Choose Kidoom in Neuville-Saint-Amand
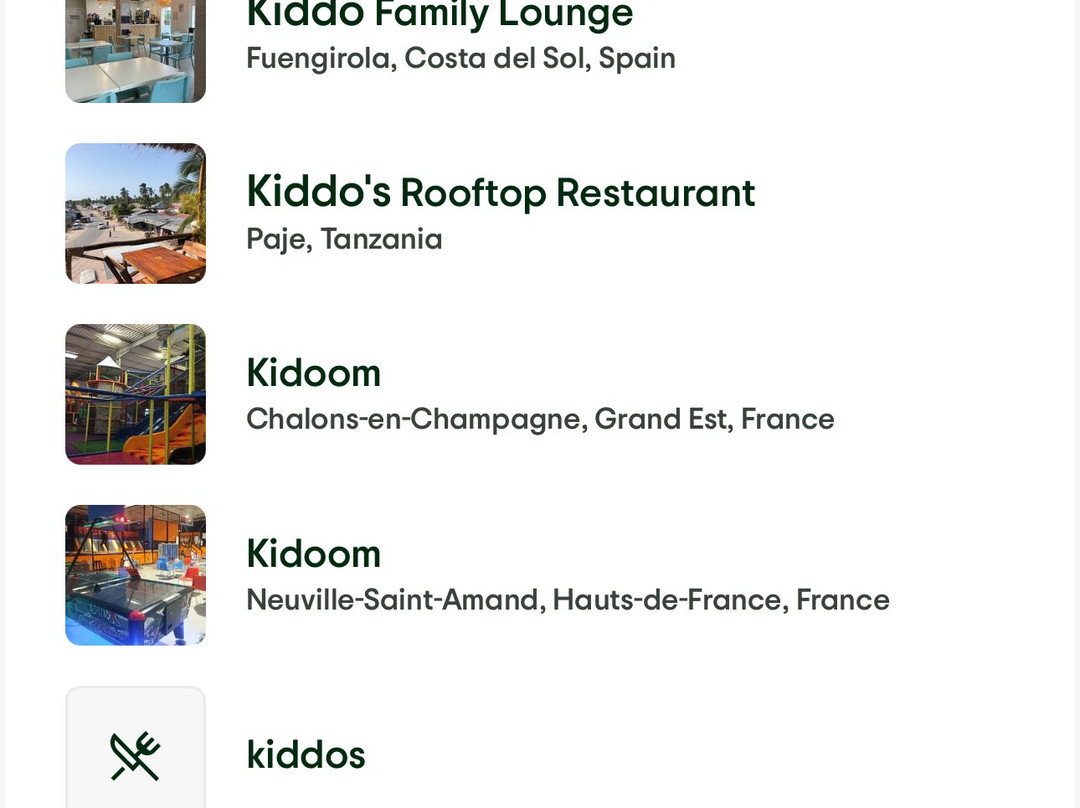 tap(314, 554)
